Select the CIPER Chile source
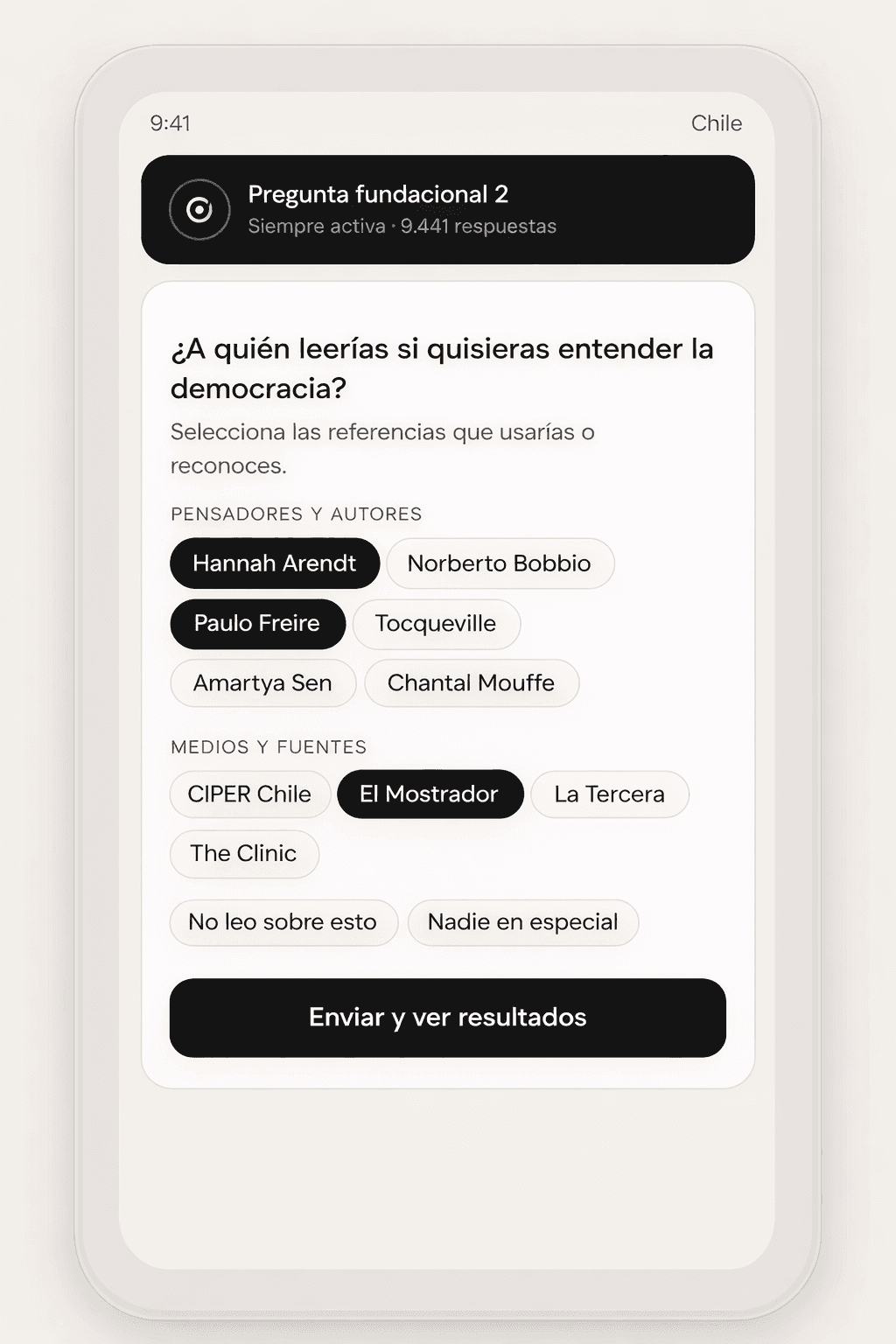Viewport: 896px width, 1344px height. (249, 794)
